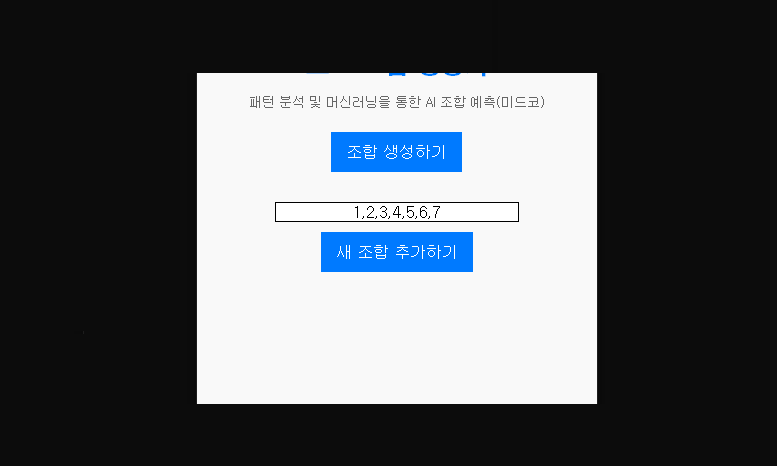Focus the number input field showing 1,2,3,4,5,6,7

396,212
